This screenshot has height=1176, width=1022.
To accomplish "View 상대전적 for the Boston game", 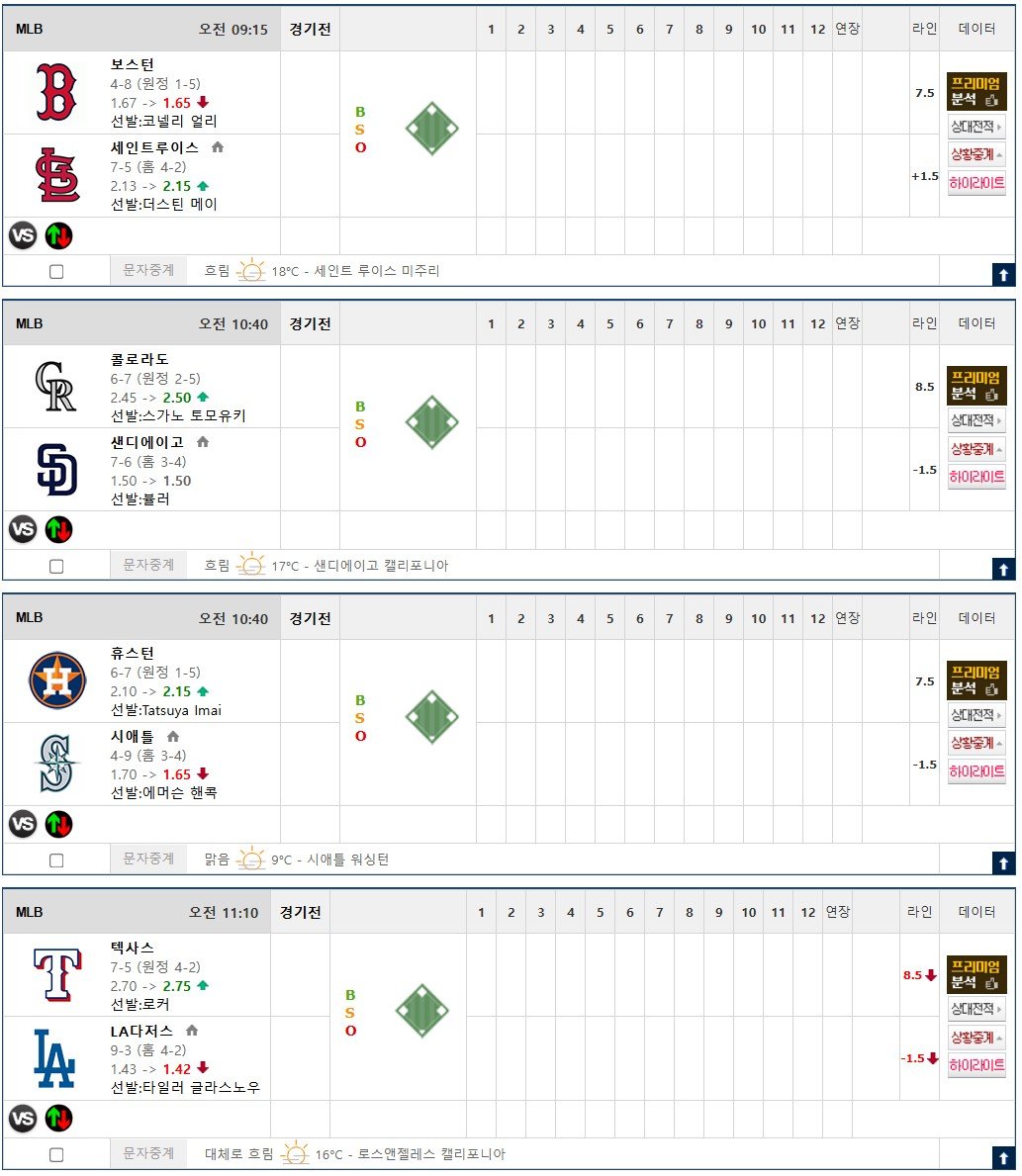I will pyautogui.click(x=976, y=127).
